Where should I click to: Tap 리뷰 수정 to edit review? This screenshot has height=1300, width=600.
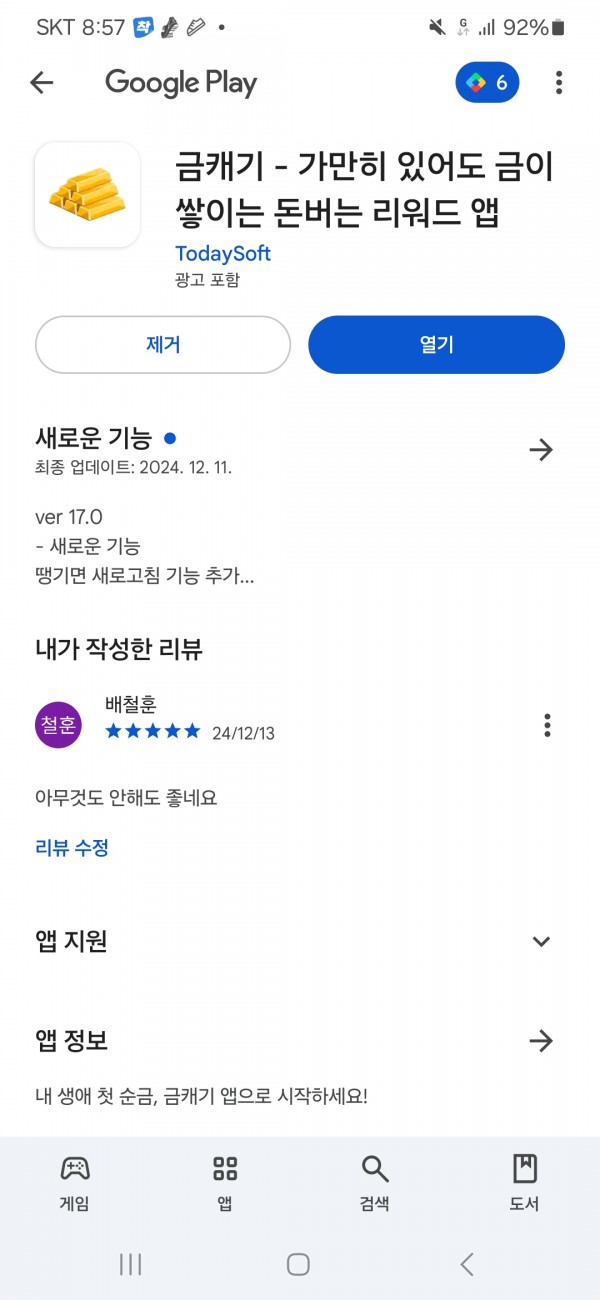pyautogui.click(x=72, y=848)
